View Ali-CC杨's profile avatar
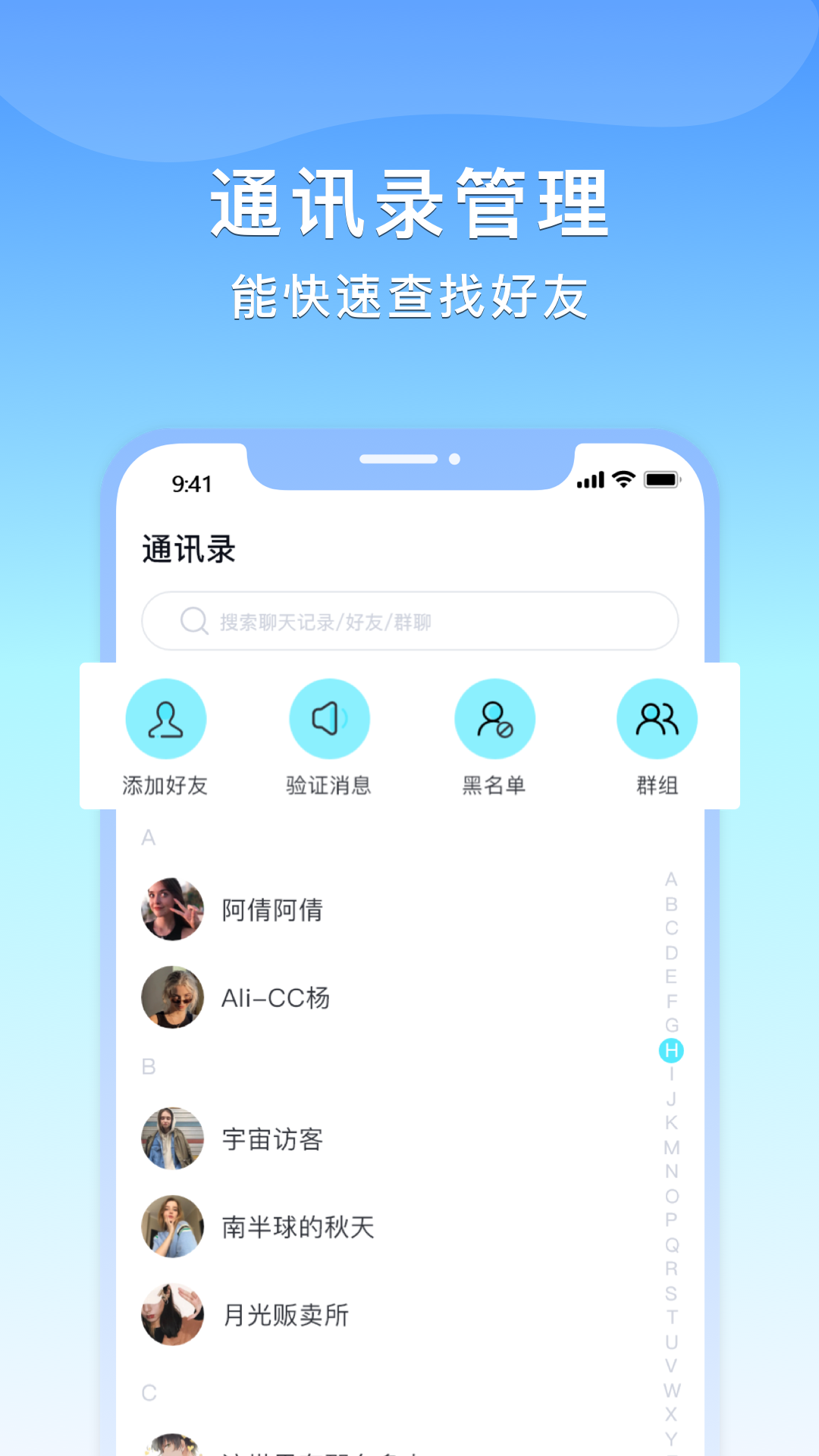 pyautogui.click(x=172, y=998)
